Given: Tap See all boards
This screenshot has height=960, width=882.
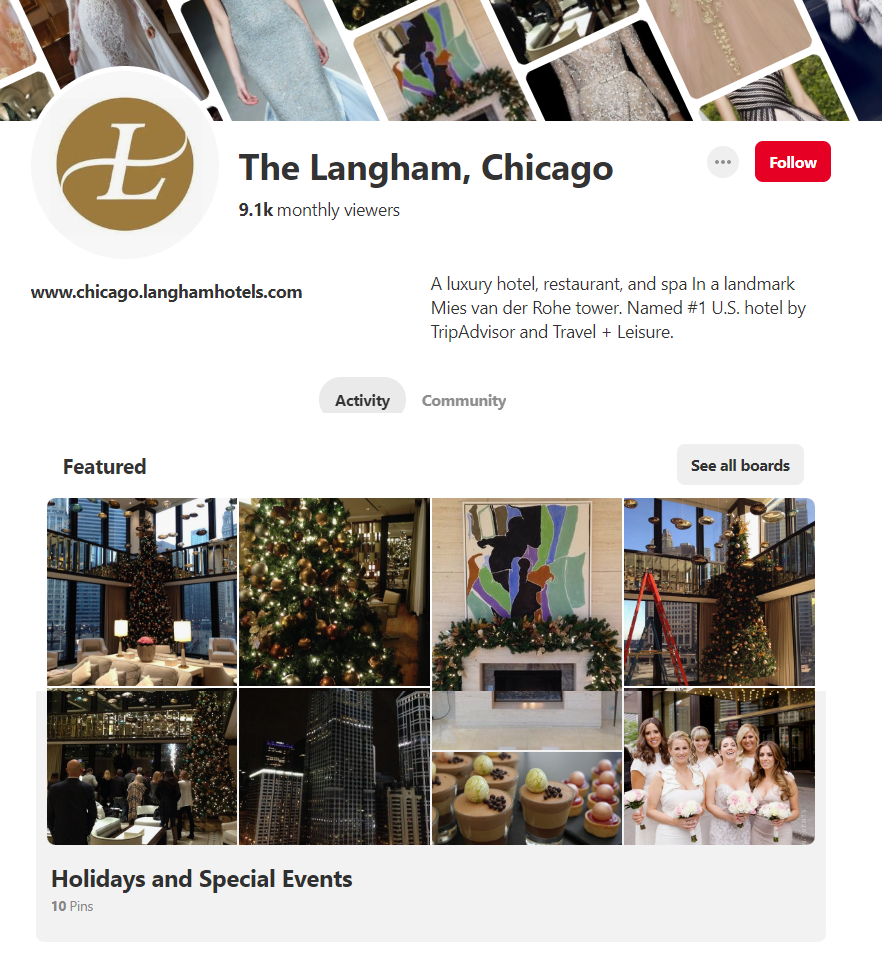Looking at the screenshot, I should pyautogui.click(x=739, y=465).
